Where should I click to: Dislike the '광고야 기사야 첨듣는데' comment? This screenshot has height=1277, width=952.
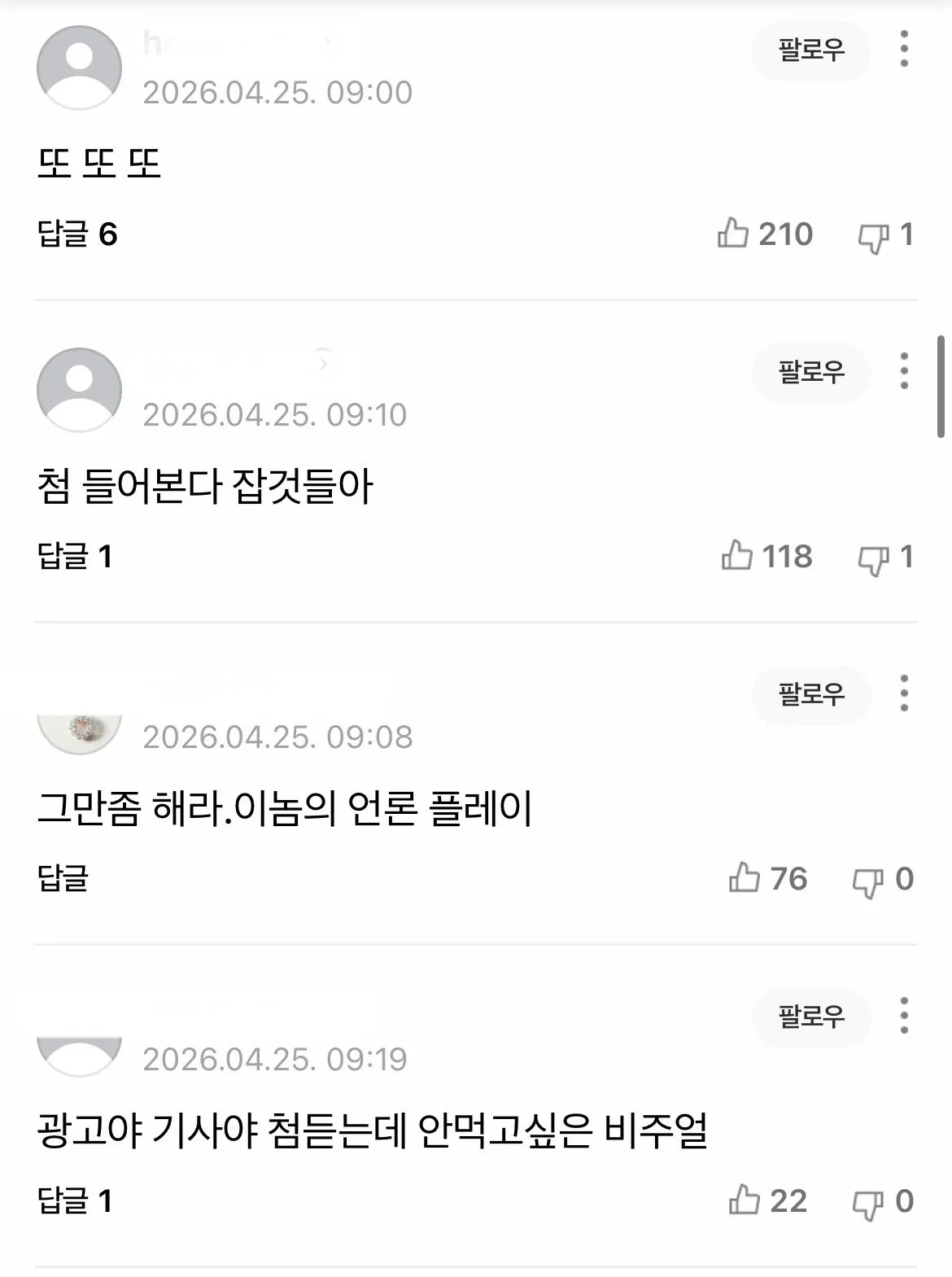pyautogui.click(x=867, y=1204)
